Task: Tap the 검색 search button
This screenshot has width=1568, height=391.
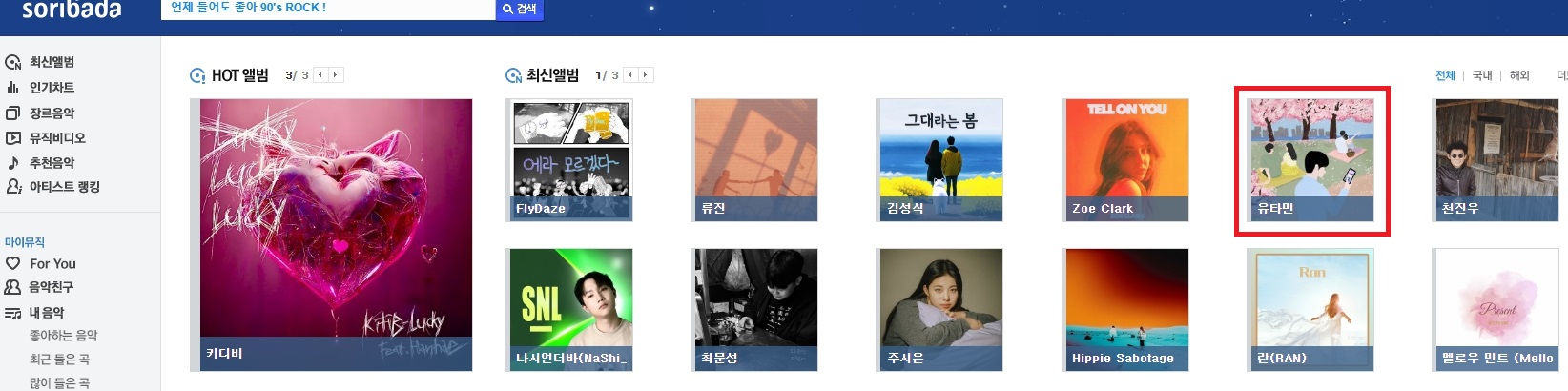Action: pos(520,9)
